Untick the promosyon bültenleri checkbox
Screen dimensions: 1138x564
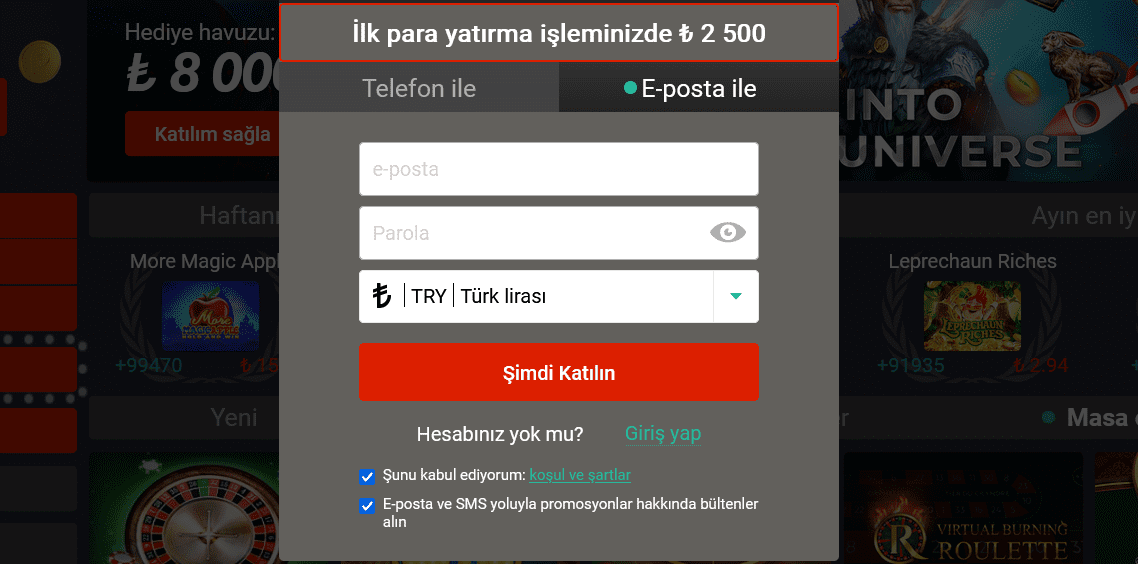coord(367,505)
